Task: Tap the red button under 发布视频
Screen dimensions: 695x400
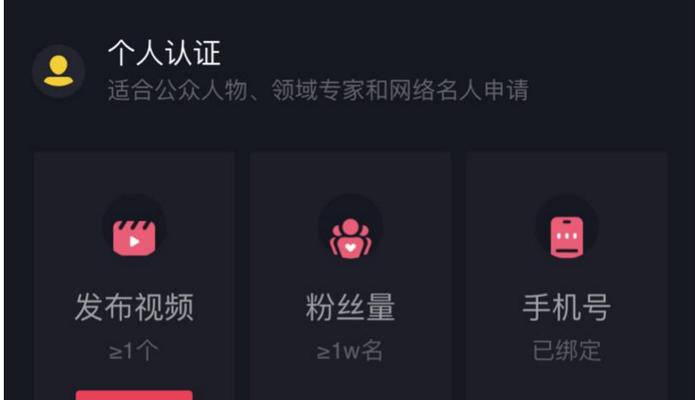Action: coord(134,395)
